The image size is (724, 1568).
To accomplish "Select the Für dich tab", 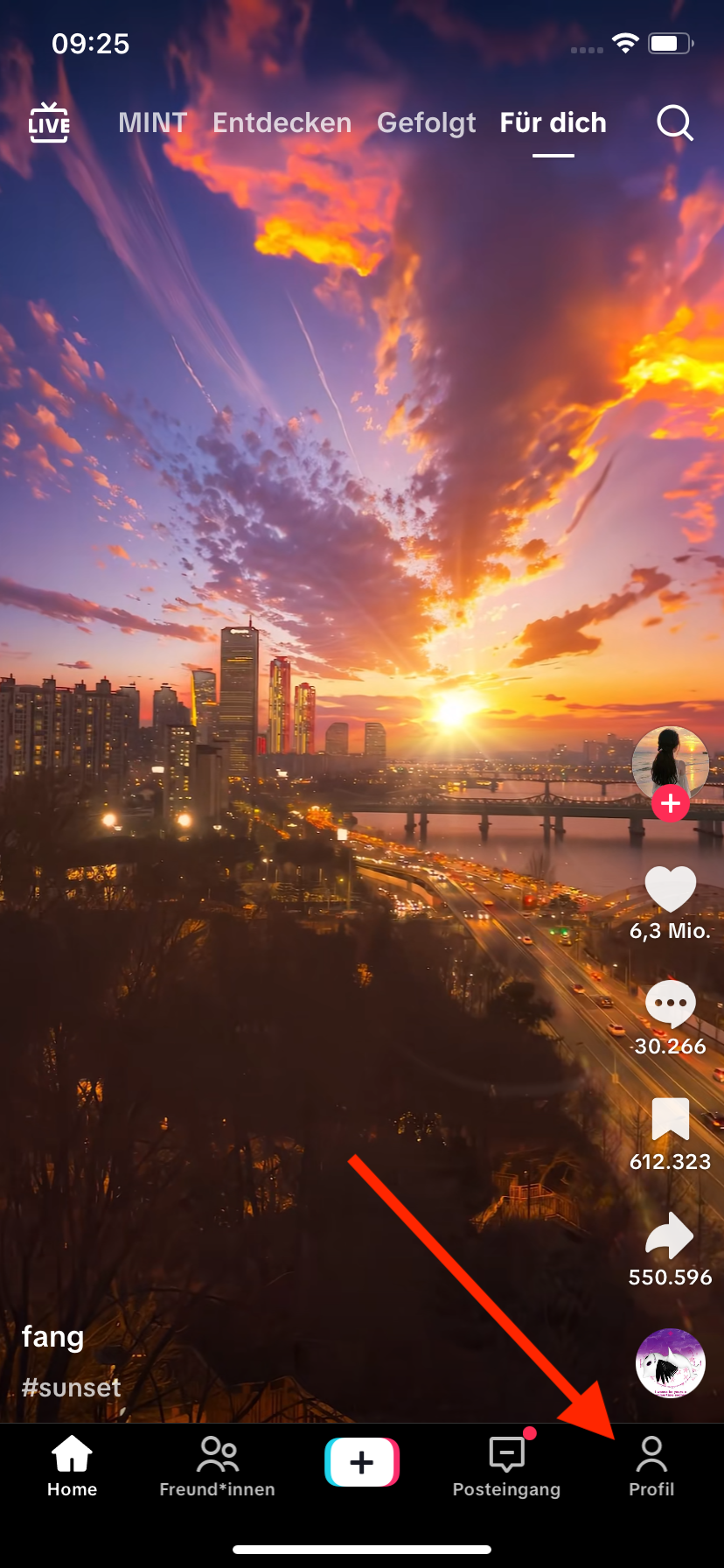I will point(553,122).
